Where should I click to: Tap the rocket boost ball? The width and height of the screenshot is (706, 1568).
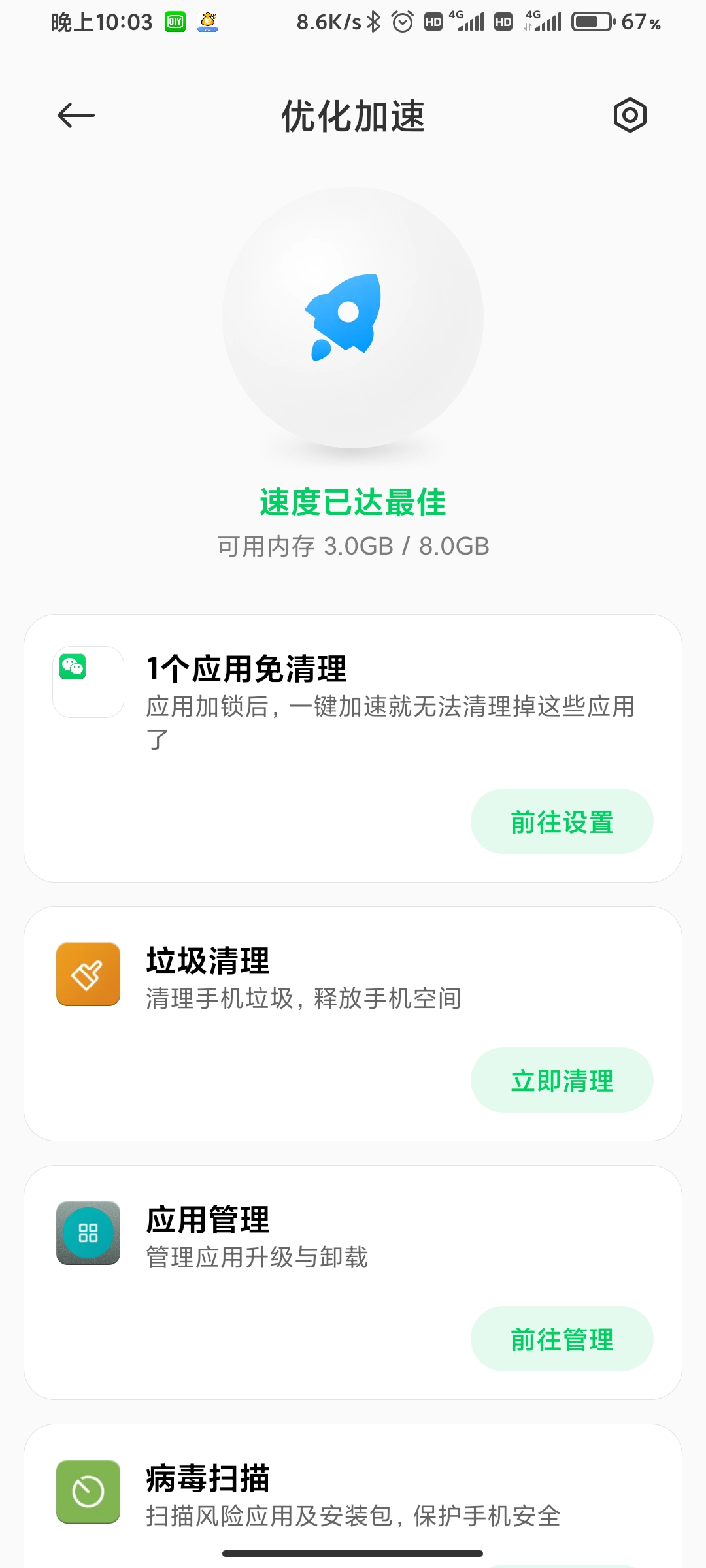click(353, 318)
